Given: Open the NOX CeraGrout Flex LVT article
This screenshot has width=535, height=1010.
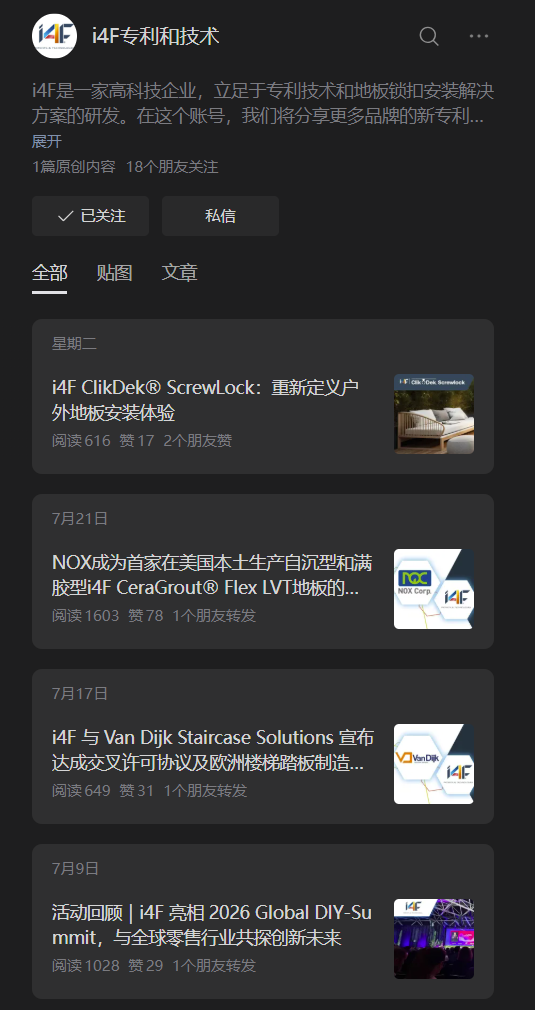Looking at the screenshot, I should click(x=263, y=571).
